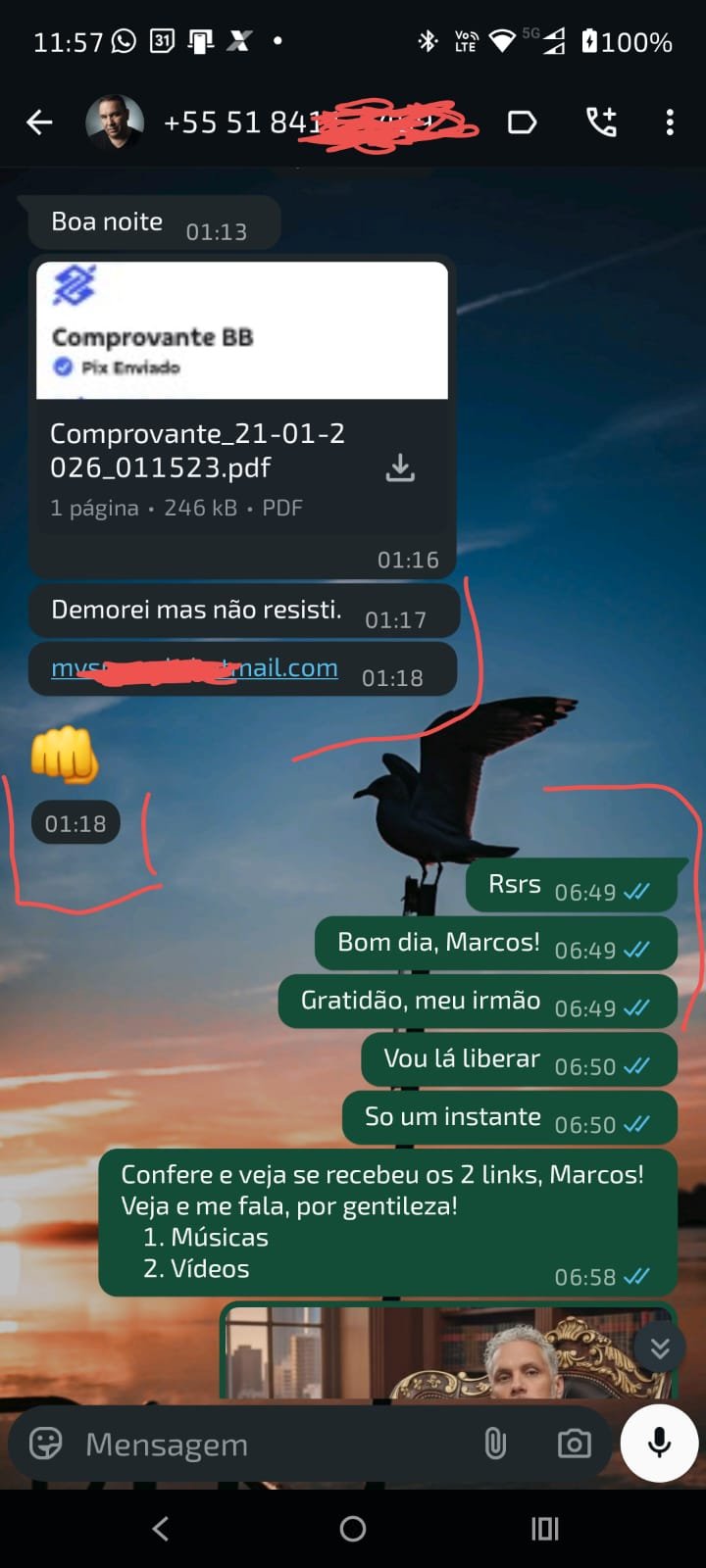The image size is (706, 1568).
Task: Open the email address link in the chat
Action: [194, 668]
